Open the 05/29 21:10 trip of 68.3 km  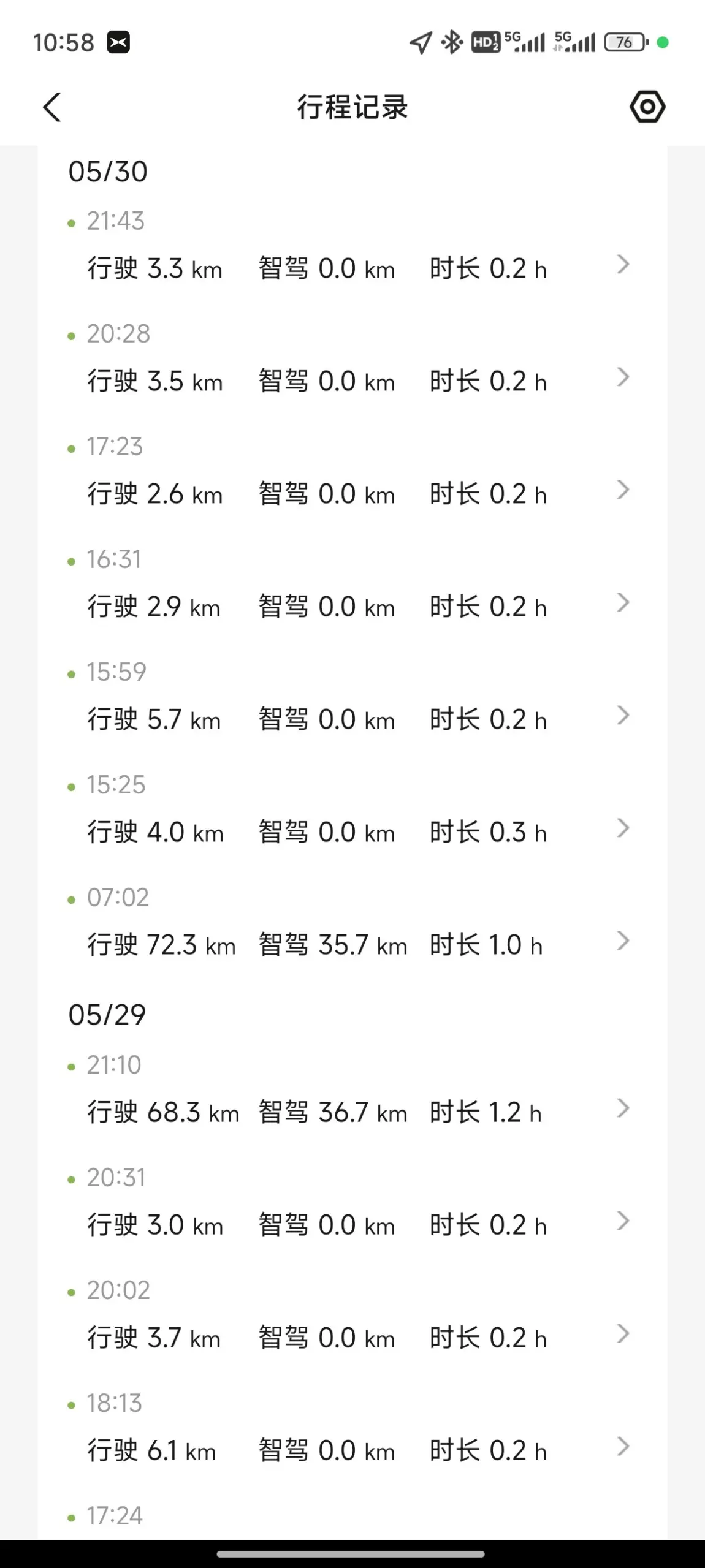[352, 1091]
